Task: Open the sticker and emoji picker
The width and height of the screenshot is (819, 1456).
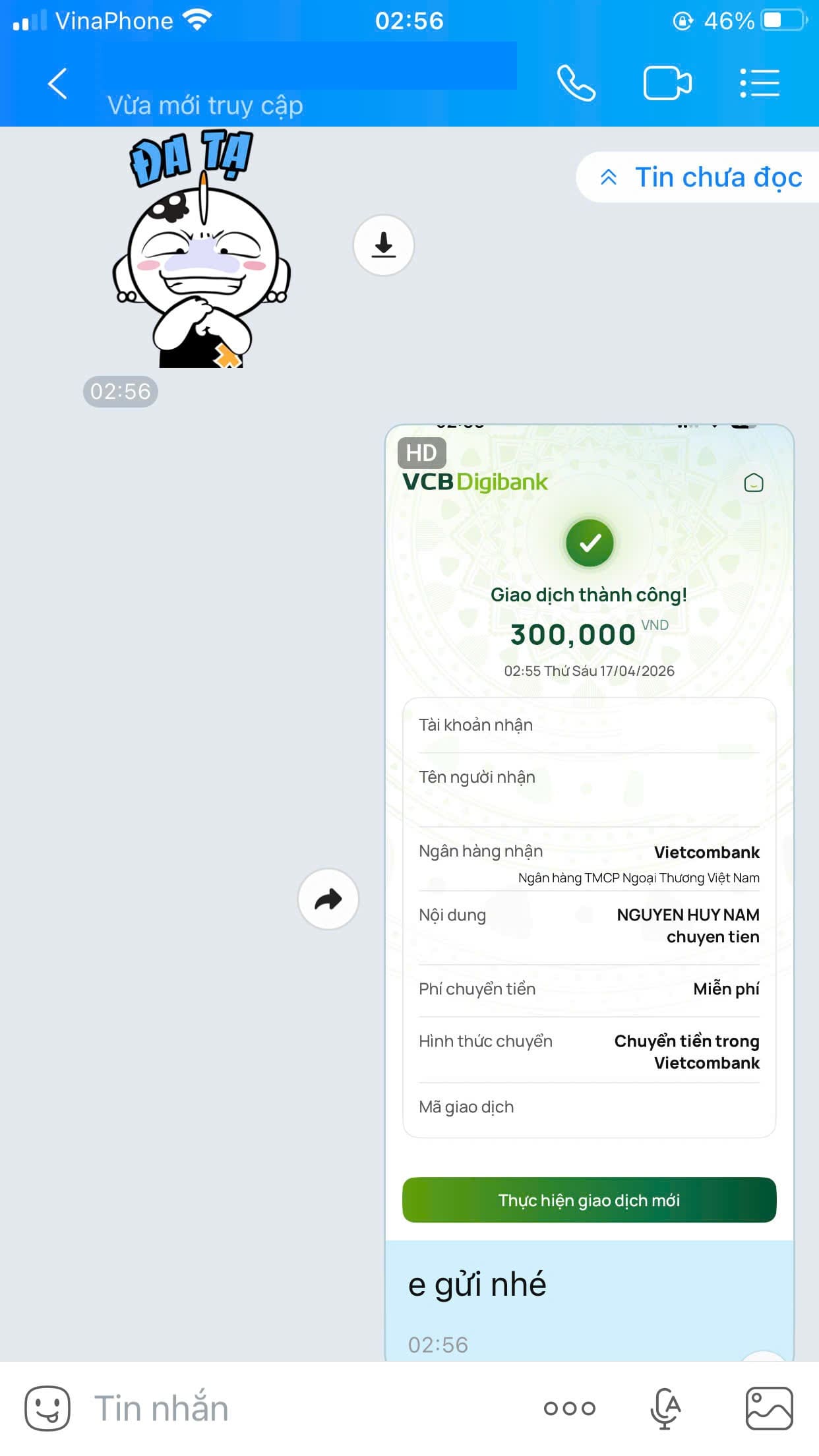Action: click(47, 1409)
